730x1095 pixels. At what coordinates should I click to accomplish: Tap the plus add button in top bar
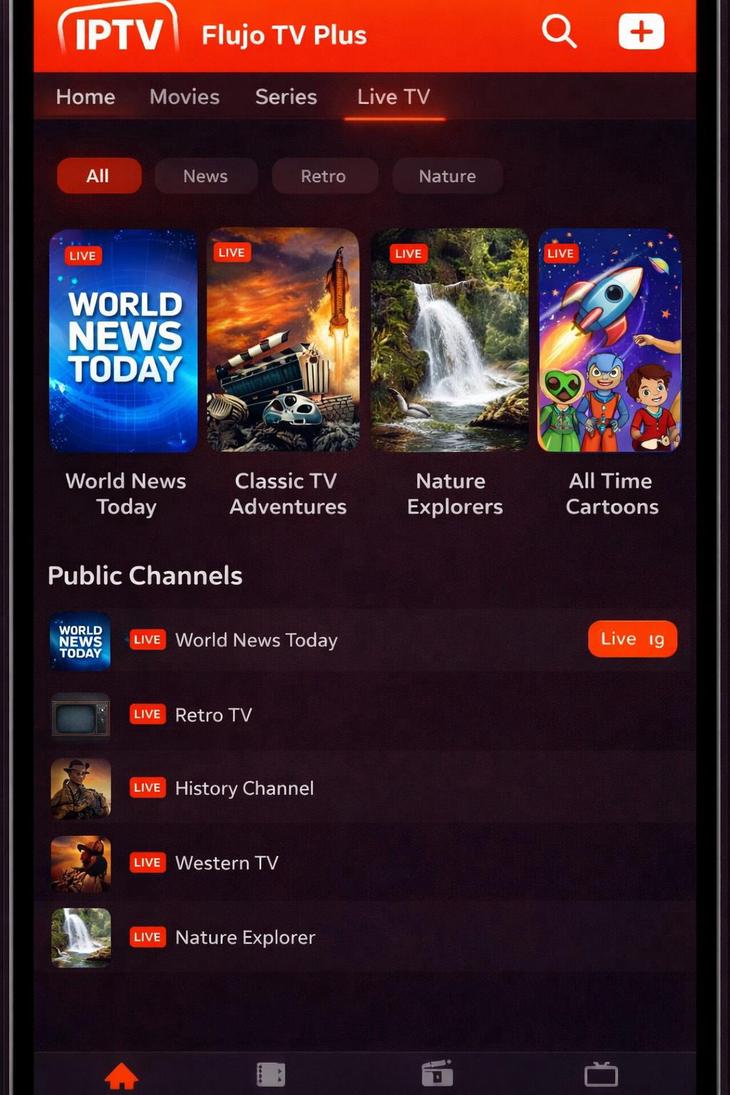point(641,31)
